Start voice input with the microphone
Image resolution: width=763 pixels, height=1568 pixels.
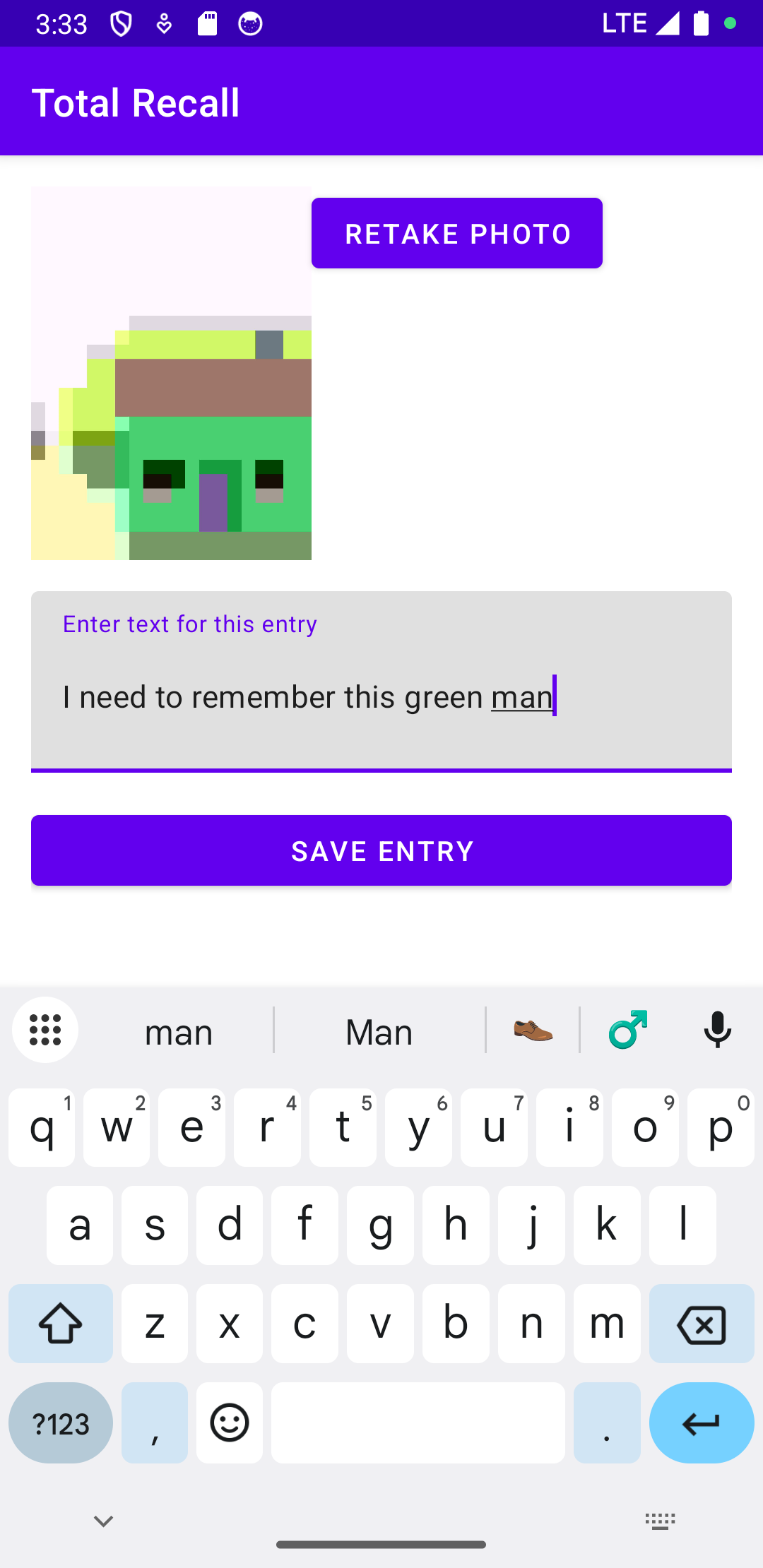click(717, 1030)
